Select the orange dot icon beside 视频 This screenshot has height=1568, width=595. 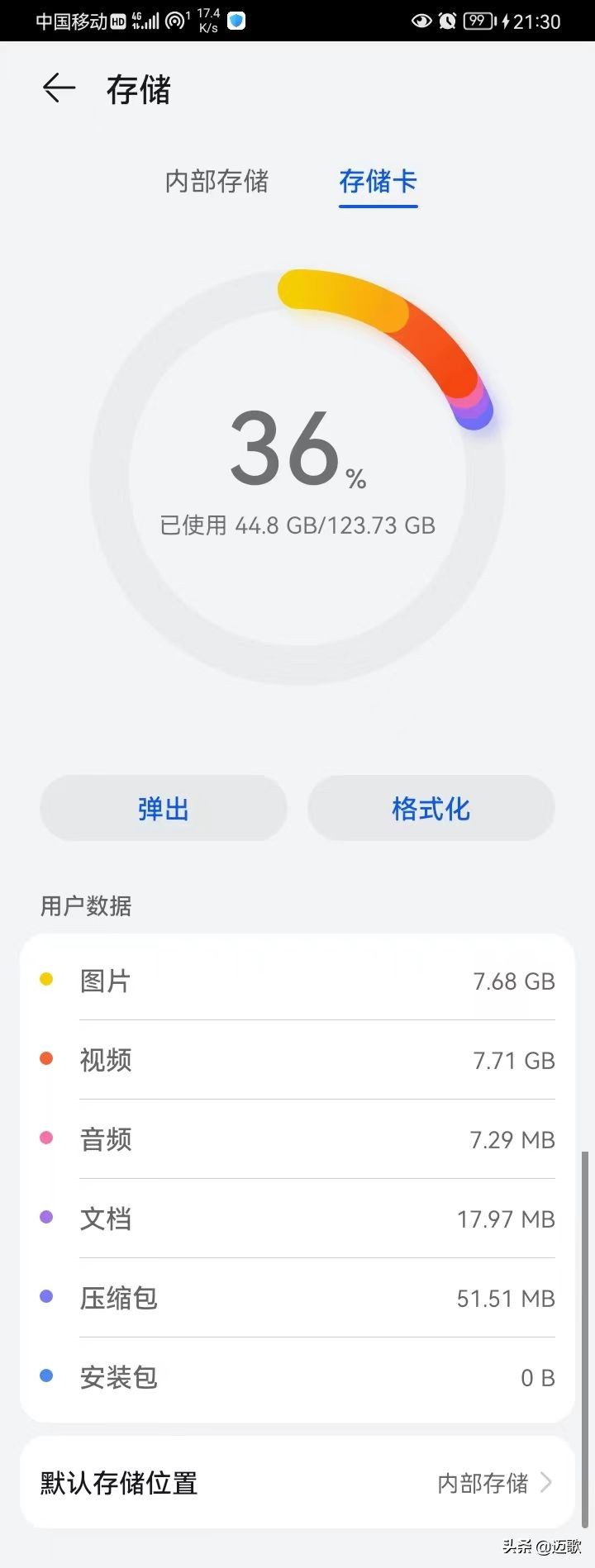coord(46,1058)
